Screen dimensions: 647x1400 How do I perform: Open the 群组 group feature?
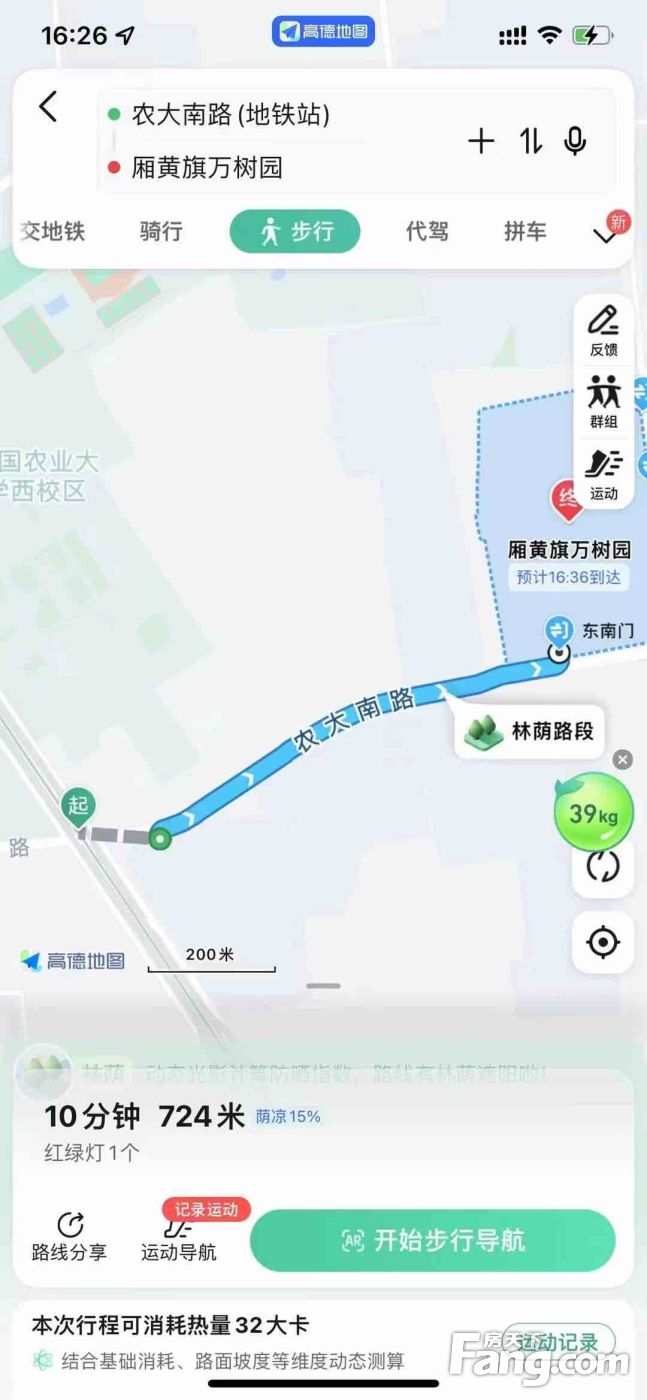coord(603,402)
